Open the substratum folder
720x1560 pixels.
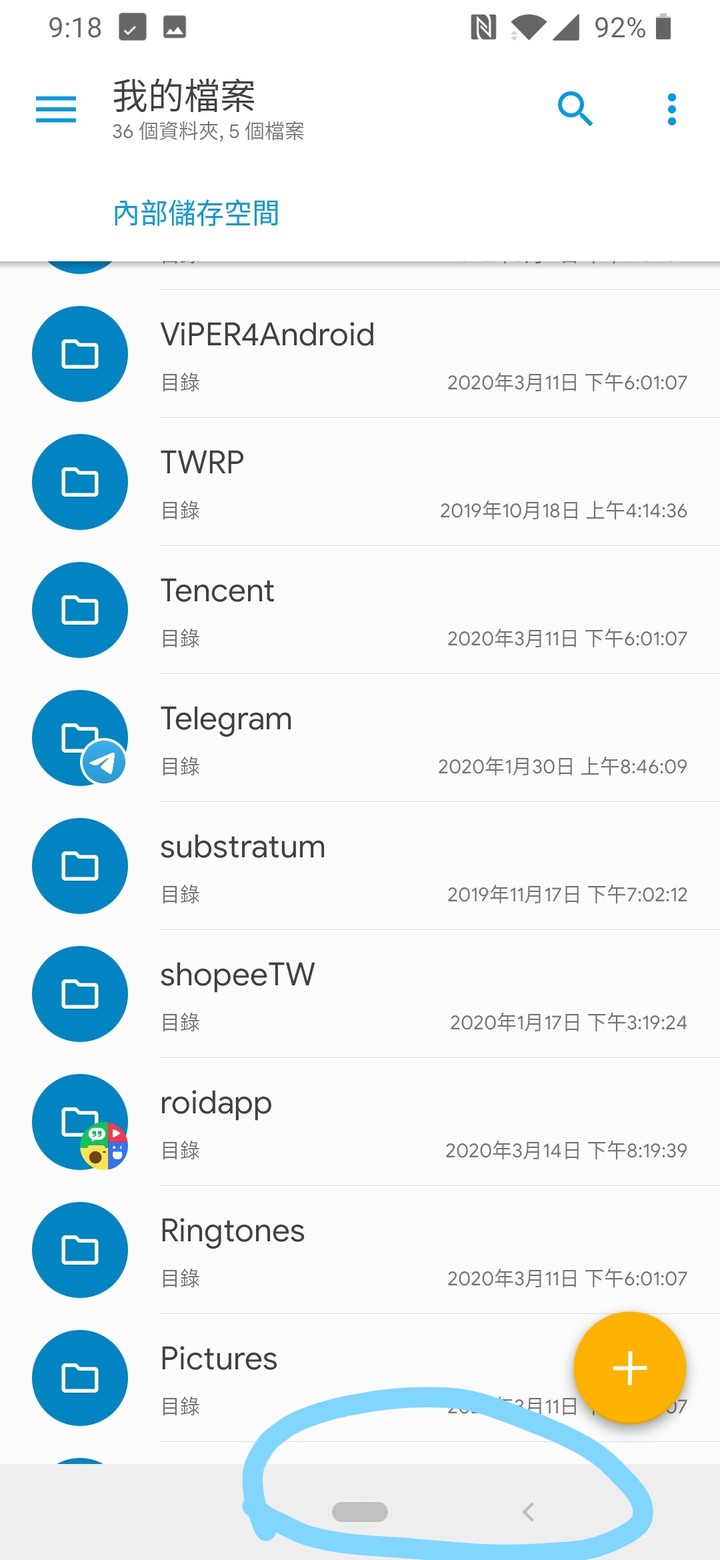(x=360, y=866)
